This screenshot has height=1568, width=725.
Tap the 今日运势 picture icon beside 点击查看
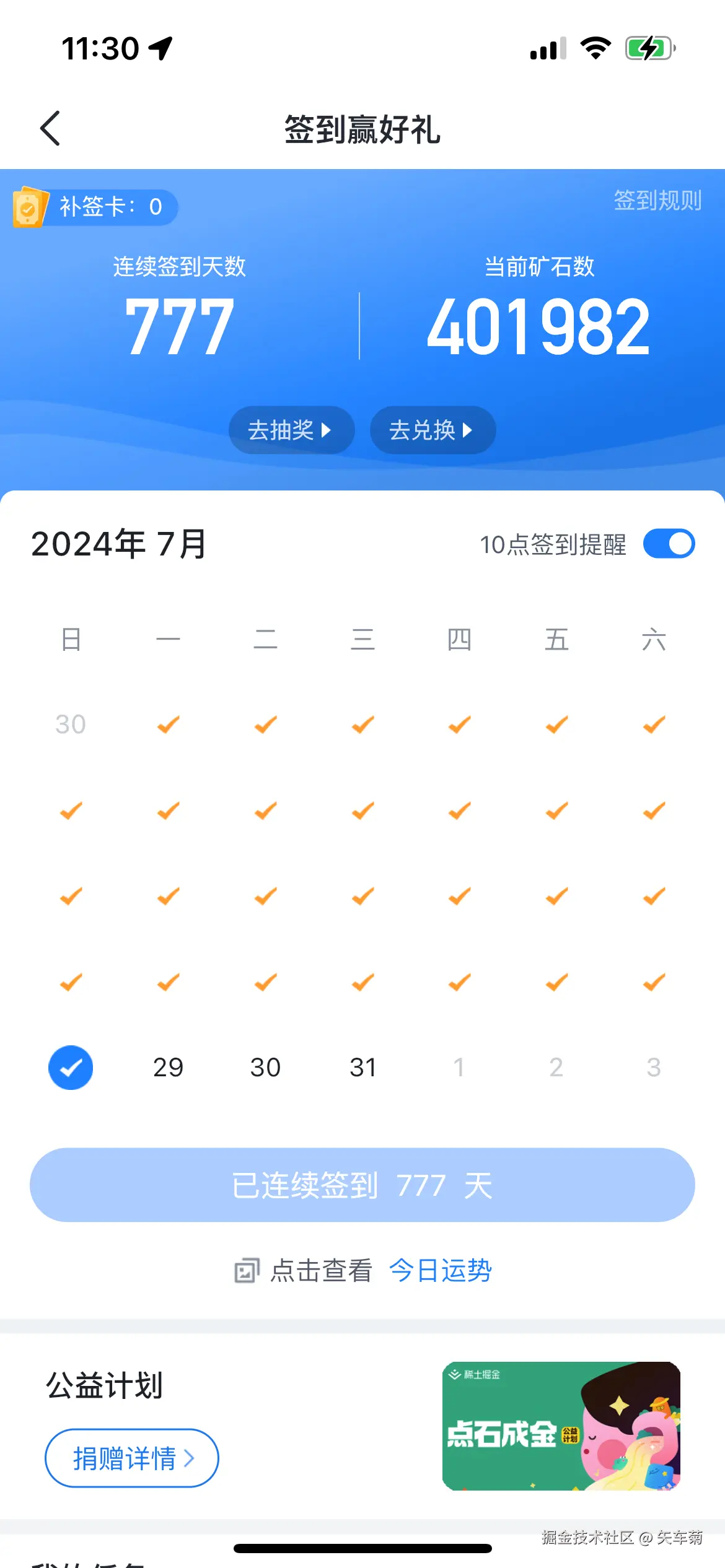tap(247, 1270)
